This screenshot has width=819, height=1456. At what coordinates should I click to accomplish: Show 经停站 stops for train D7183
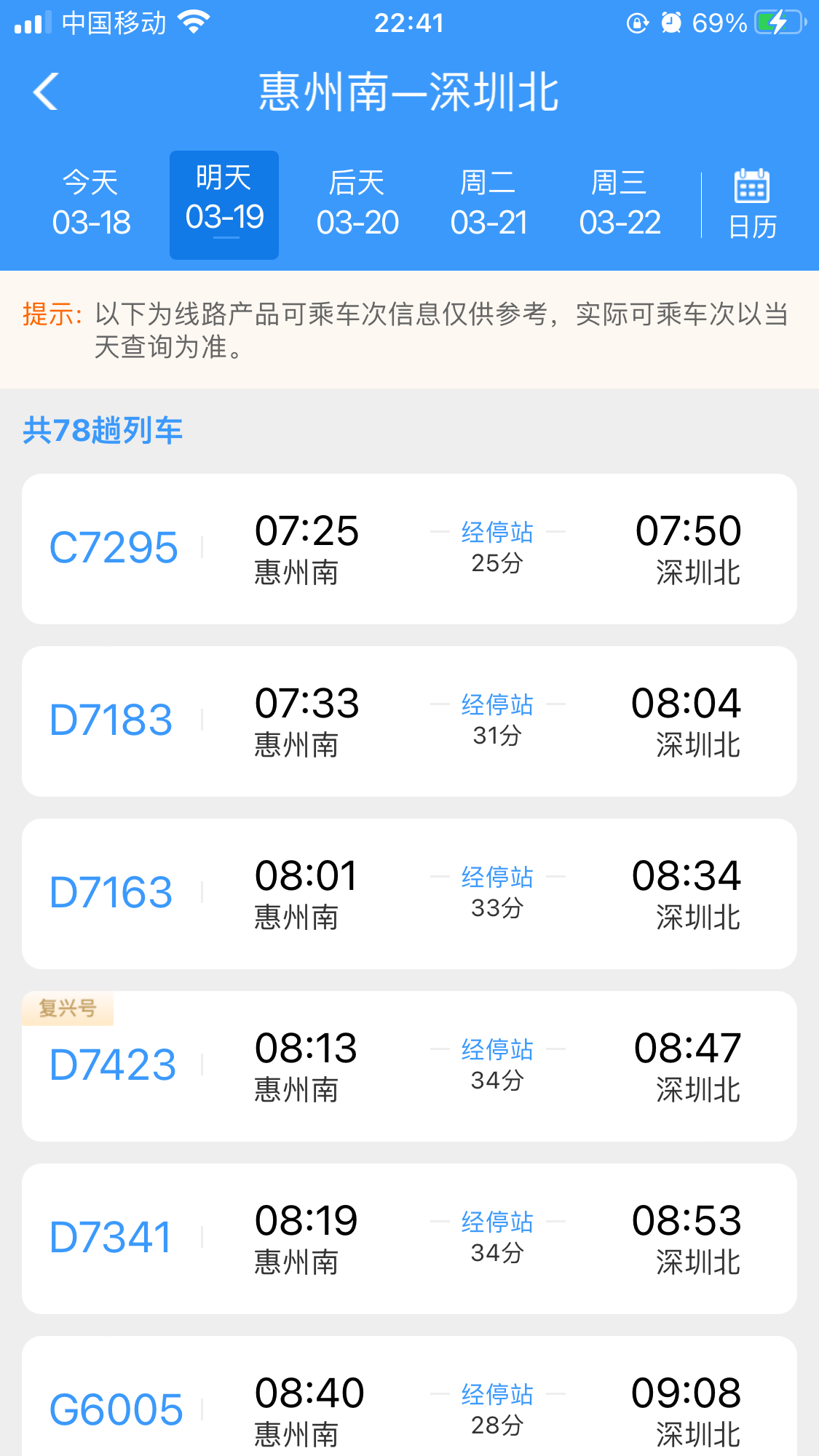pos(497,705)
